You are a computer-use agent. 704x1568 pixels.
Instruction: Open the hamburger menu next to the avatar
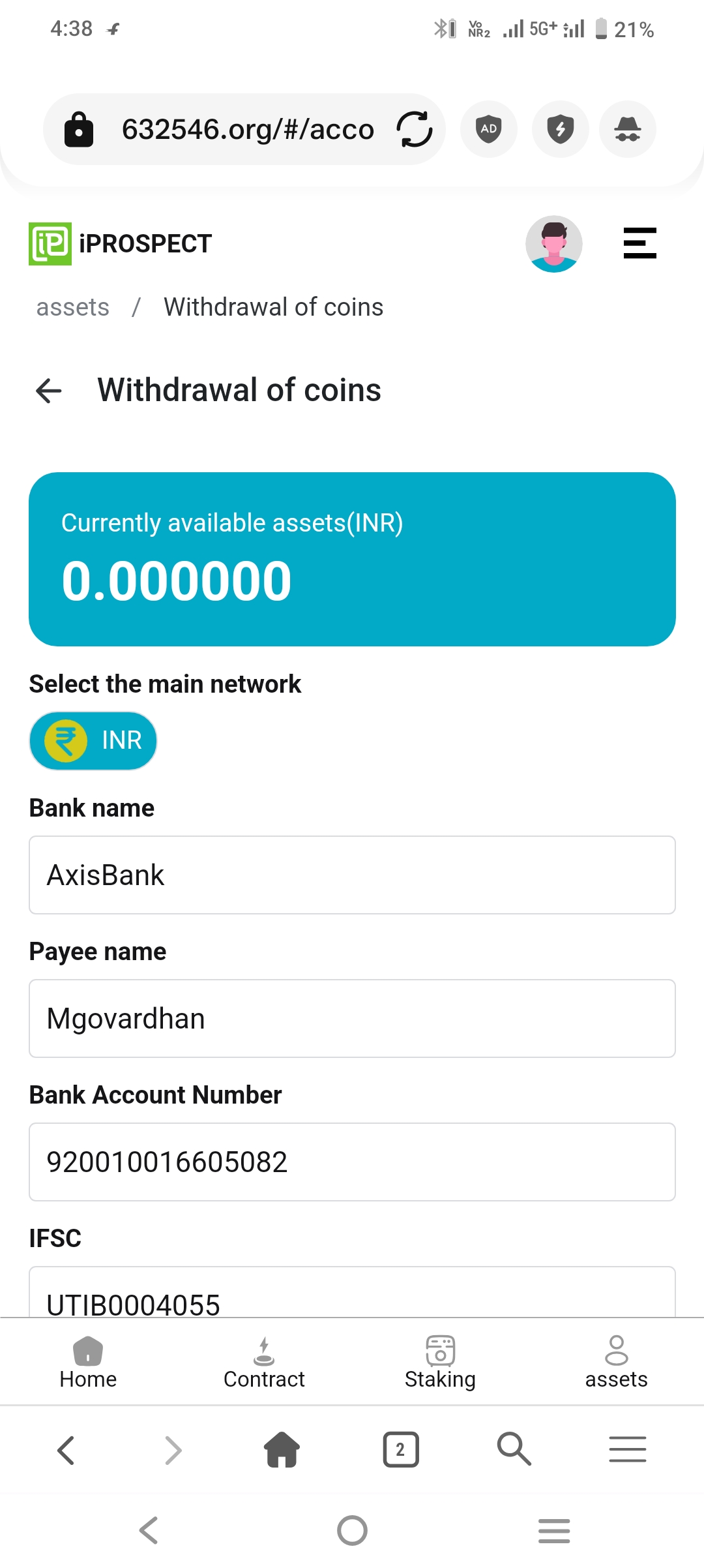639,243
